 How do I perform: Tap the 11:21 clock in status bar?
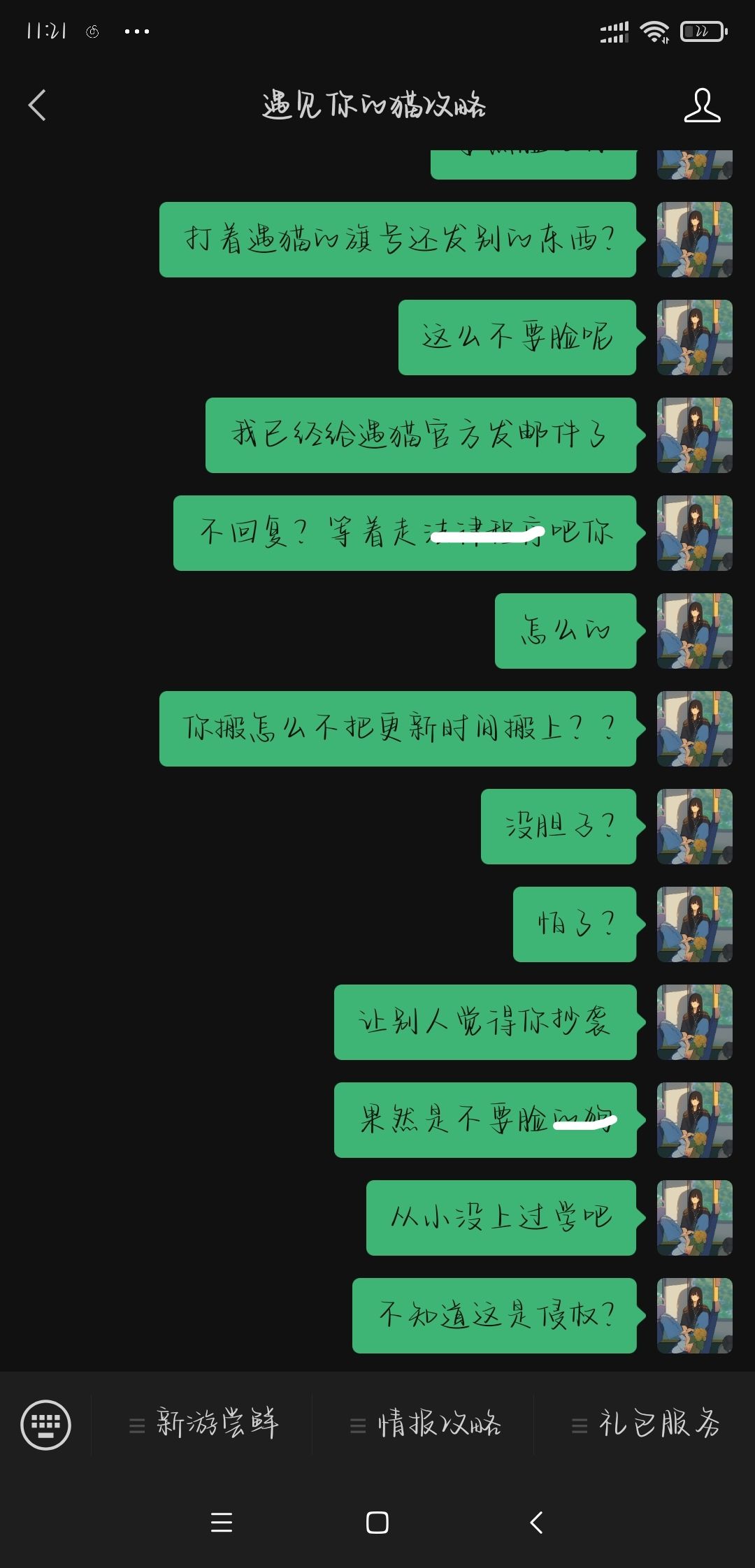(x=45, y=31)
